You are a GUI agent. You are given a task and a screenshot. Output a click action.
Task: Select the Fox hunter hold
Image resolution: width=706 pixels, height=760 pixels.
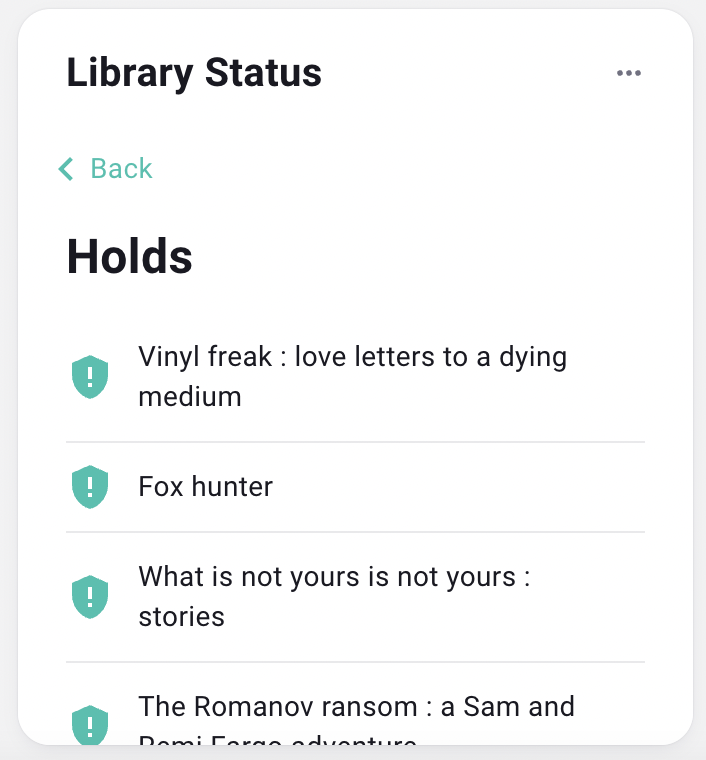pos(206,487)
